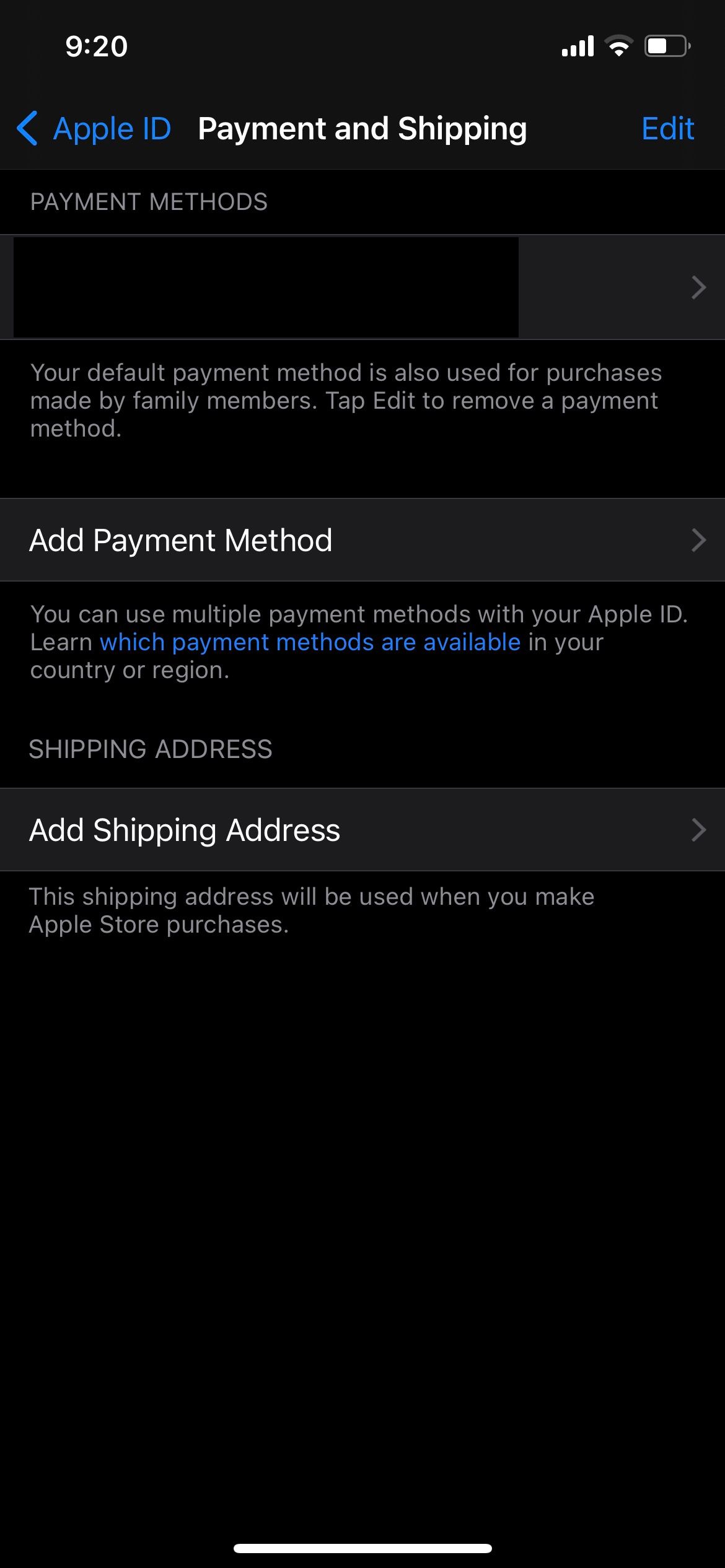Tap the PAYMENT METHODS section header

149,201
